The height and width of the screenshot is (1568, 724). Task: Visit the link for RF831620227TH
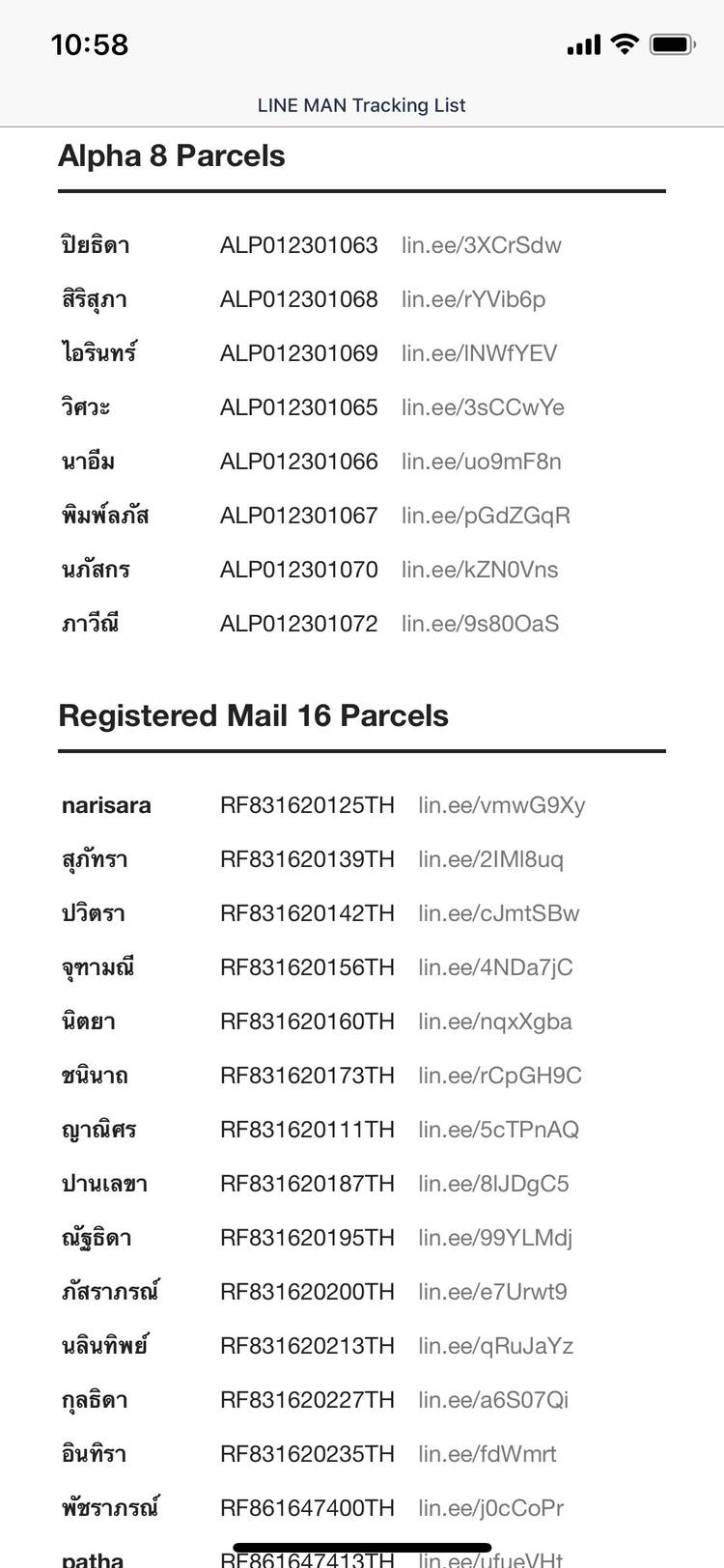point(492,1400)
